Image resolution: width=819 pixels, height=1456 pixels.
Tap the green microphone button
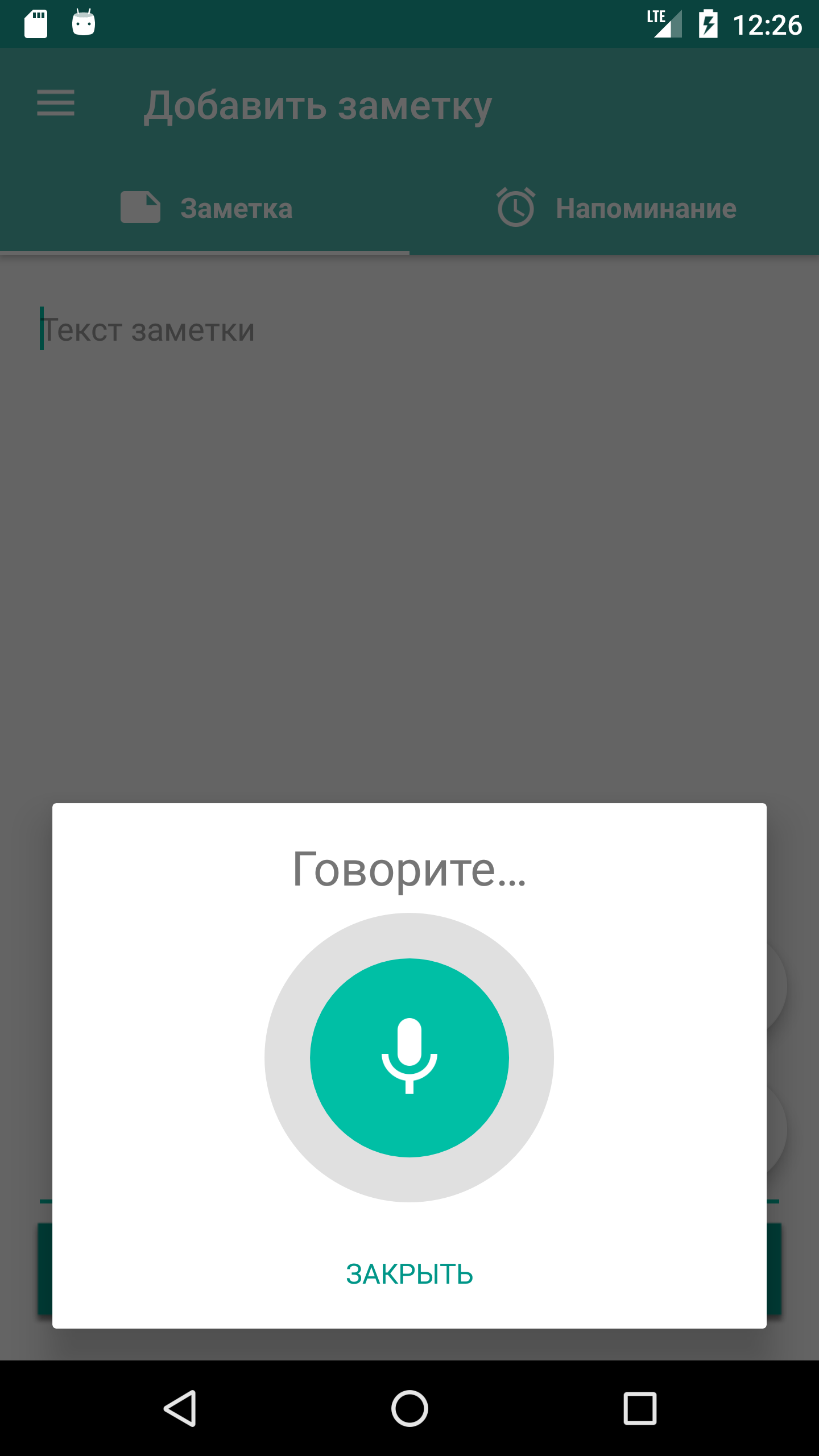[x=409, y=1057]
